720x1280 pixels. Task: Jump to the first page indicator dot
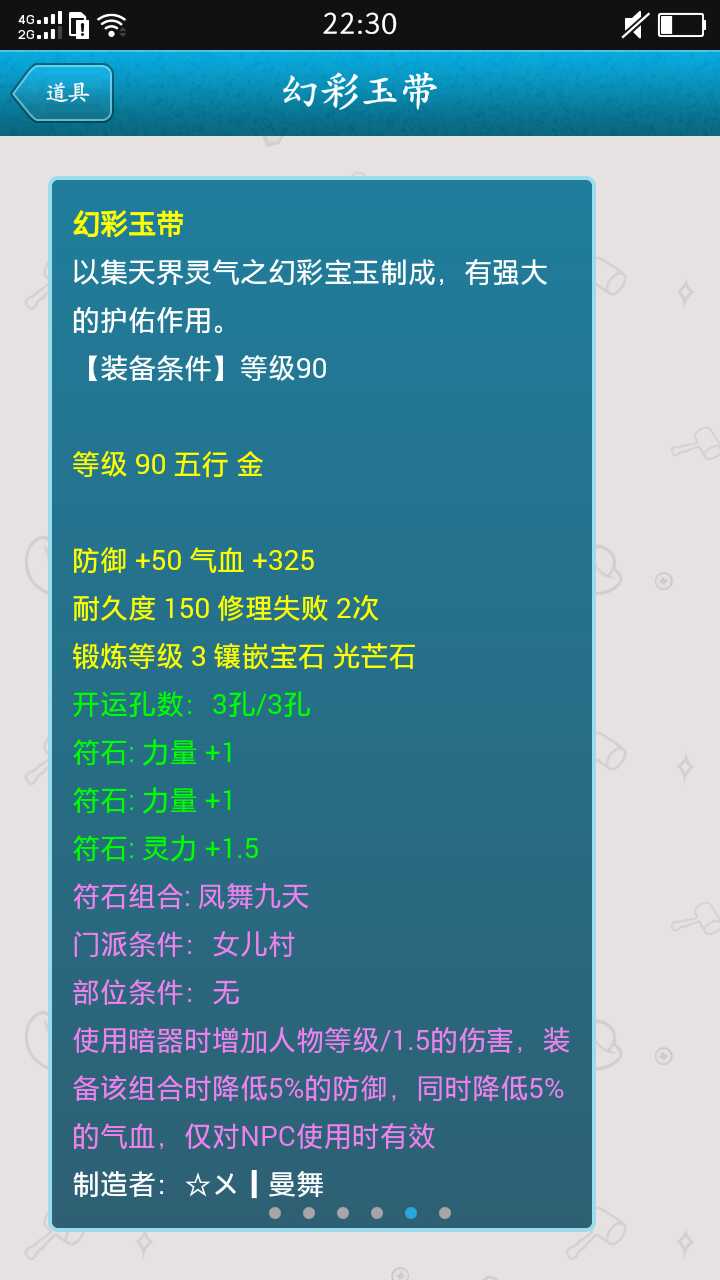[275, 1213]
